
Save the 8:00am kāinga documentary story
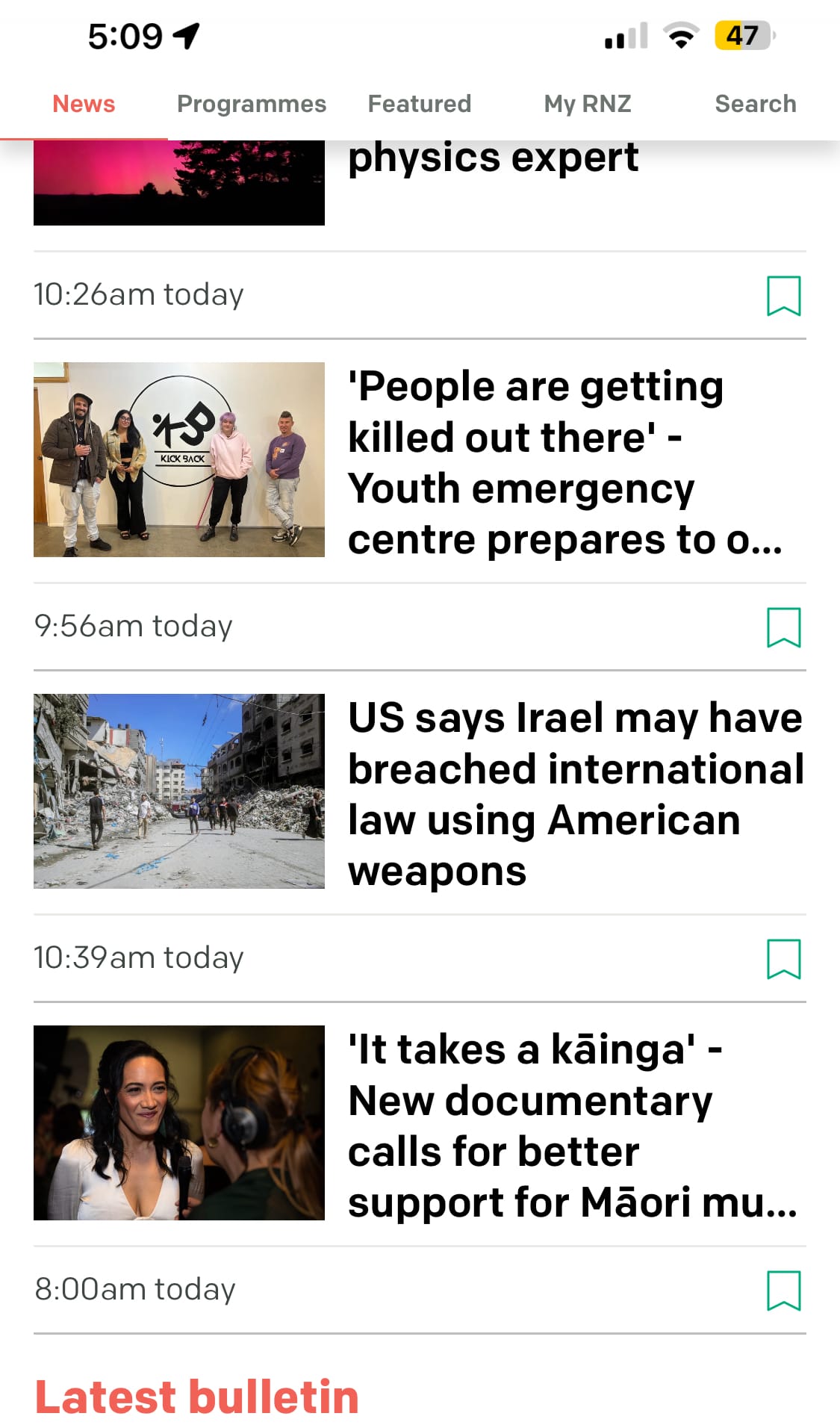(783, 1291)
